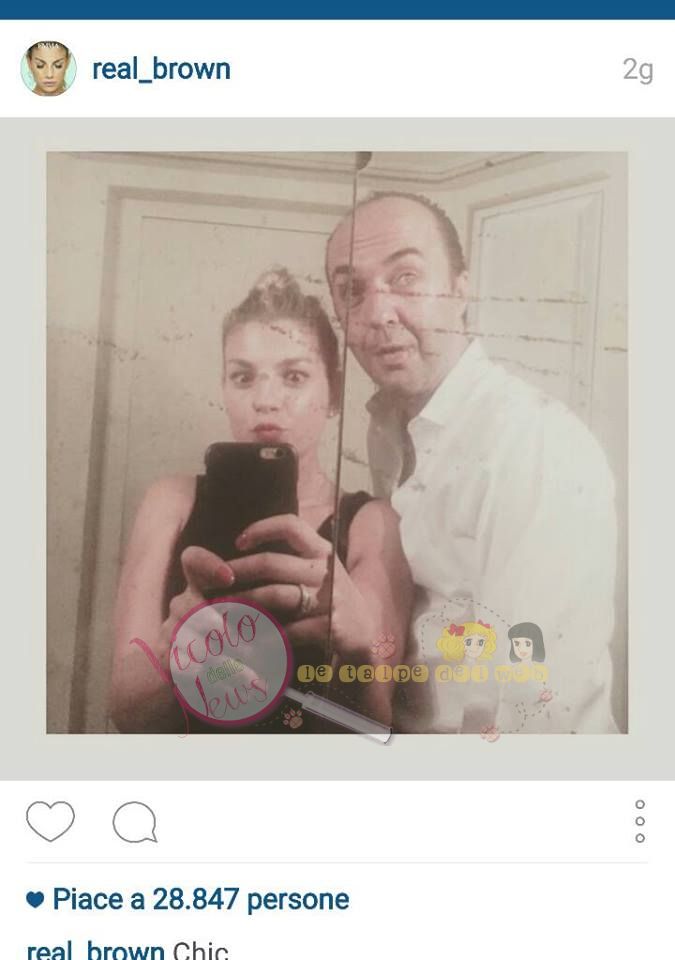The image size is (675, 960).
Task: Open comments with the speech bubble icon
Action: pyautogui.click(x=134, y=823)
